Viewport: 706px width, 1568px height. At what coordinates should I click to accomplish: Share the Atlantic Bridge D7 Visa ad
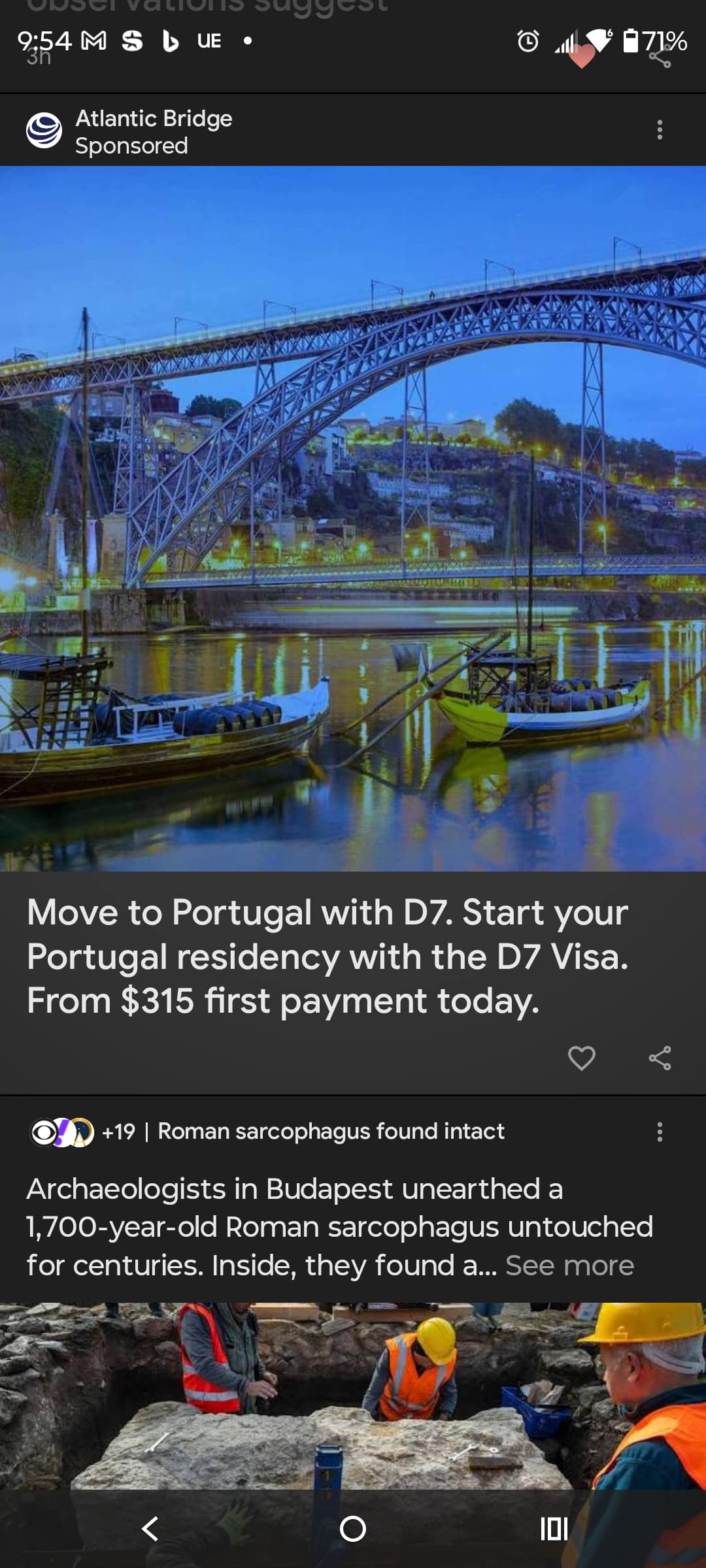(660, 1058)
